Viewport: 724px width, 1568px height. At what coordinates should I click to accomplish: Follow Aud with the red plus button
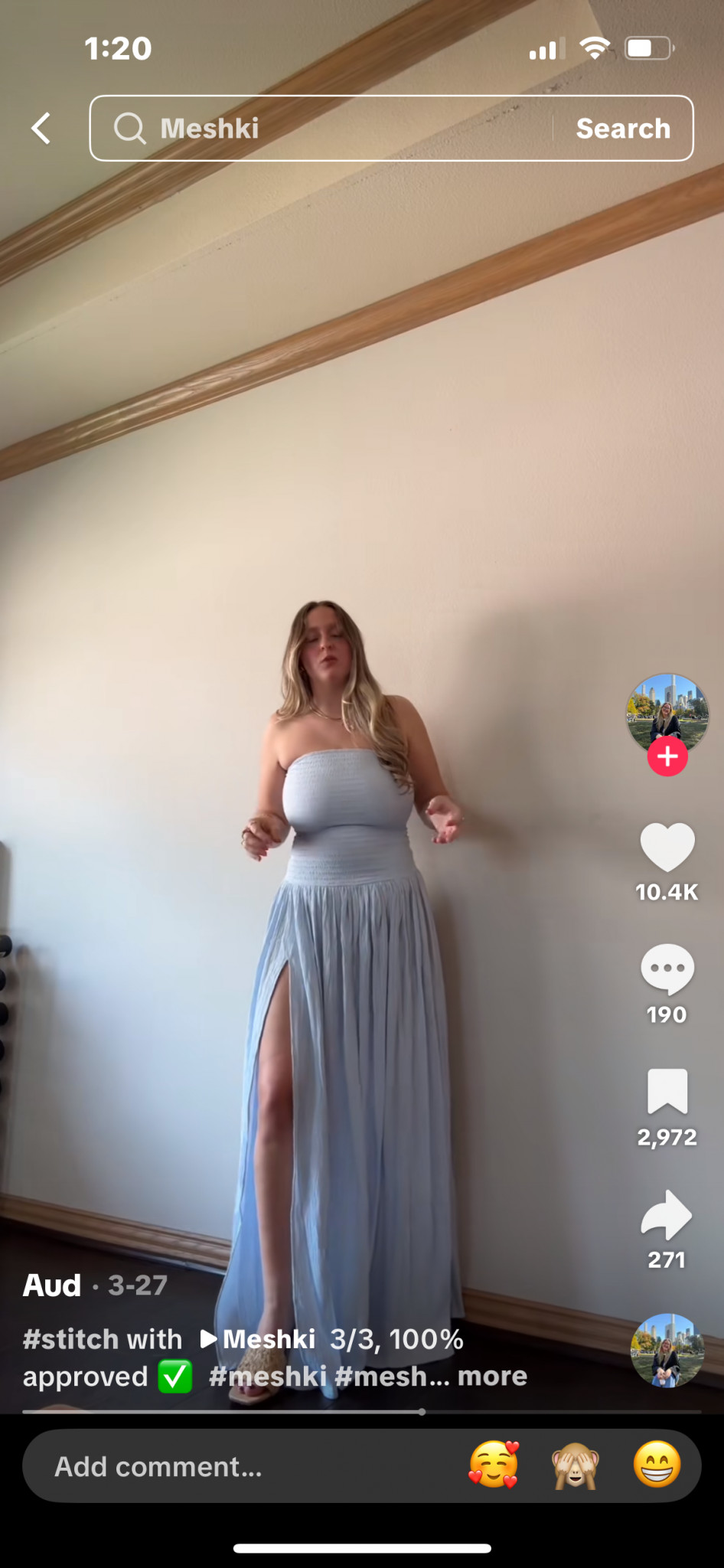pyautogui.click(x=667, y=756)
